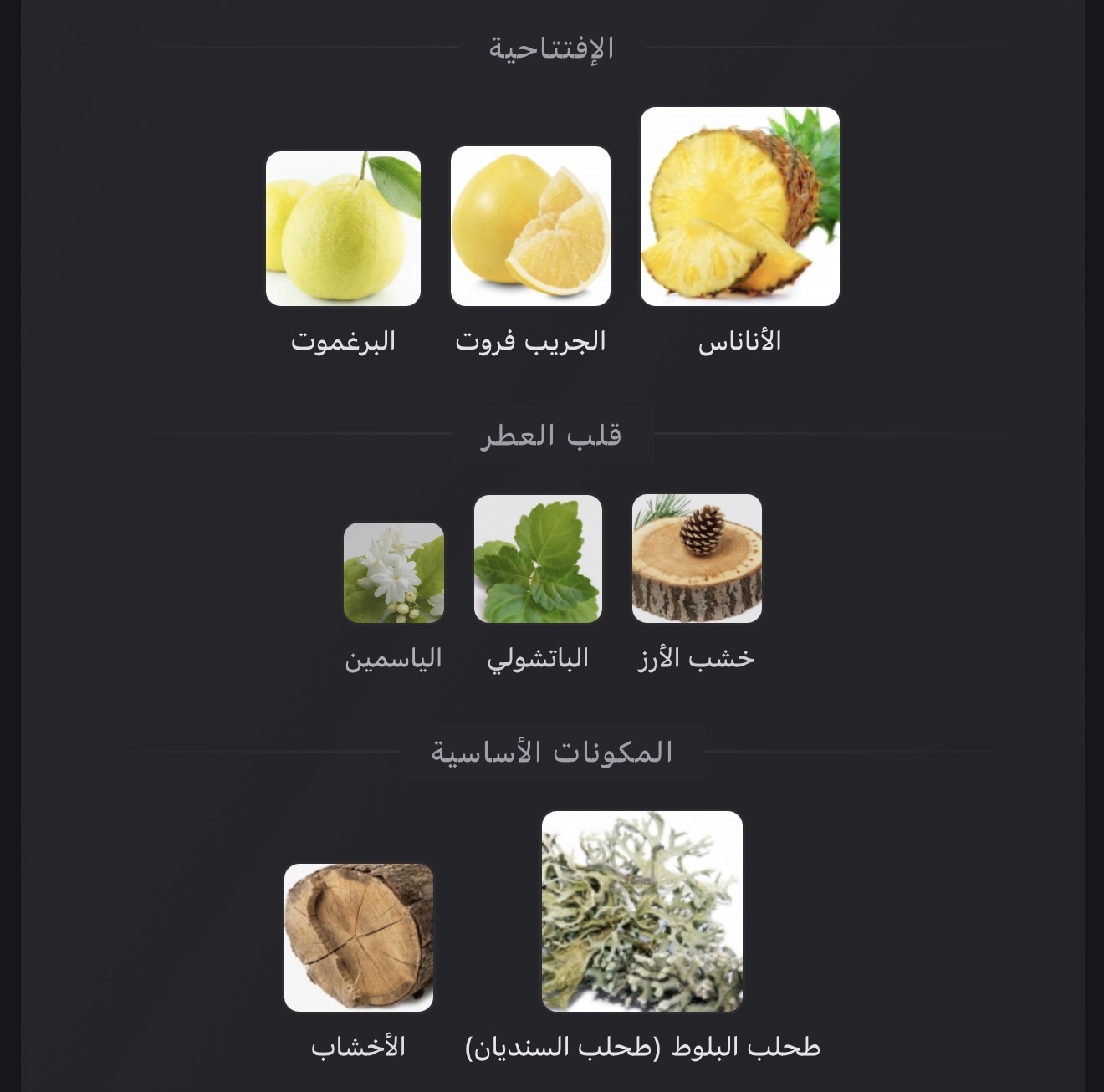The image size is (1104, 1092).
Task: Select the البرغموت (bergamot) note
Action: [x=343, y=228]
